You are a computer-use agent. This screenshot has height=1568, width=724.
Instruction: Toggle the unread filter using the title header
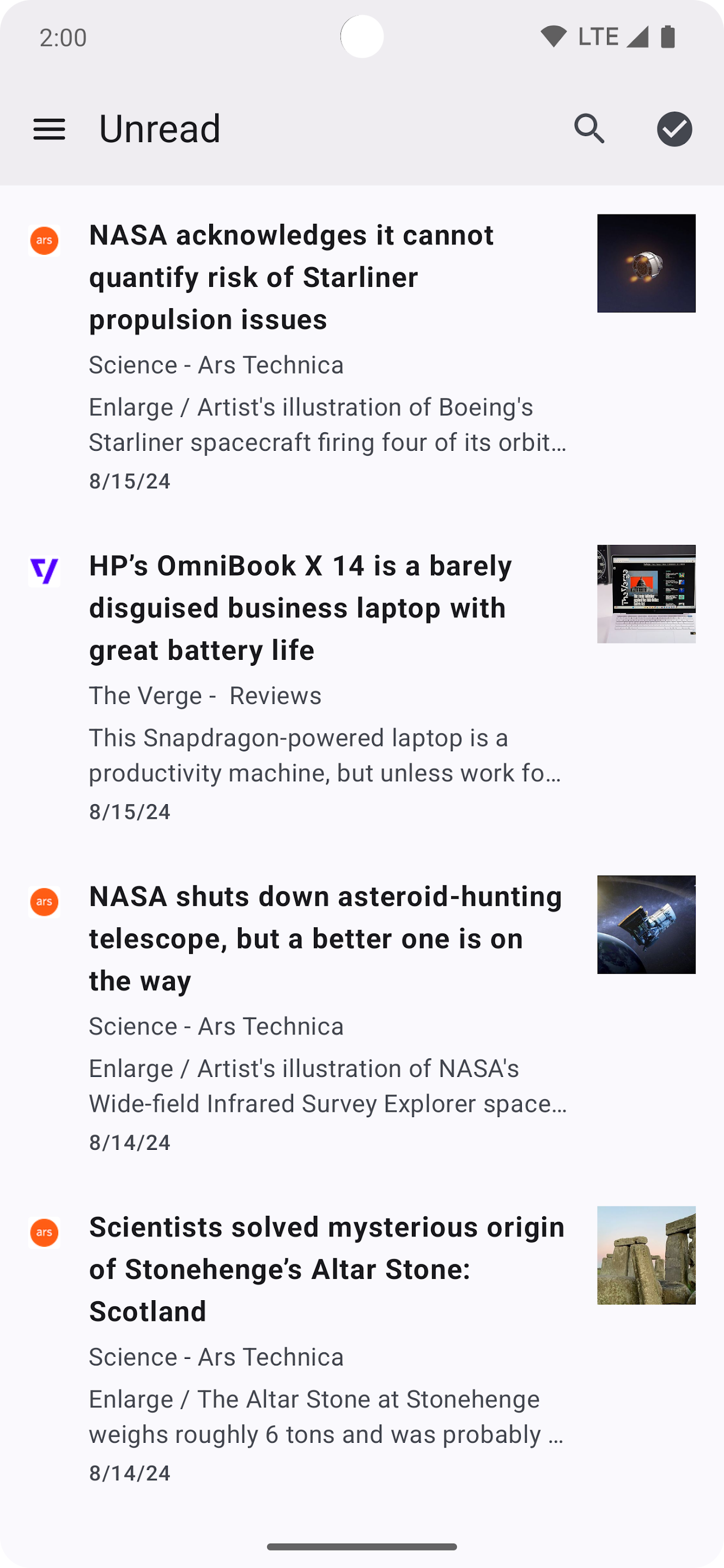pyautogui.click(x=159, y=128)
